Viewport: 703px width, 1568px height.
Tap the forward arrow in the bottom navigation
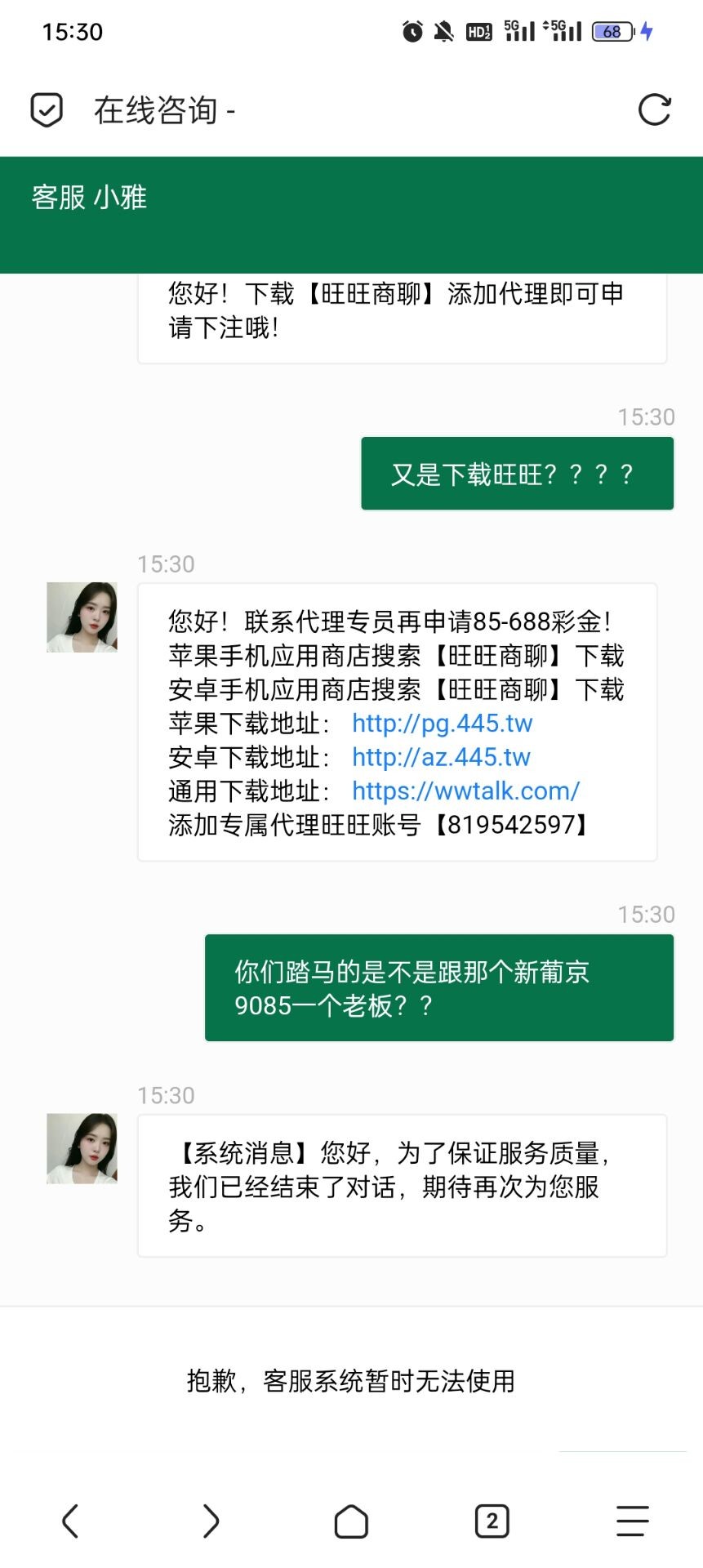pyautogui.click(x=211, y=1521)
